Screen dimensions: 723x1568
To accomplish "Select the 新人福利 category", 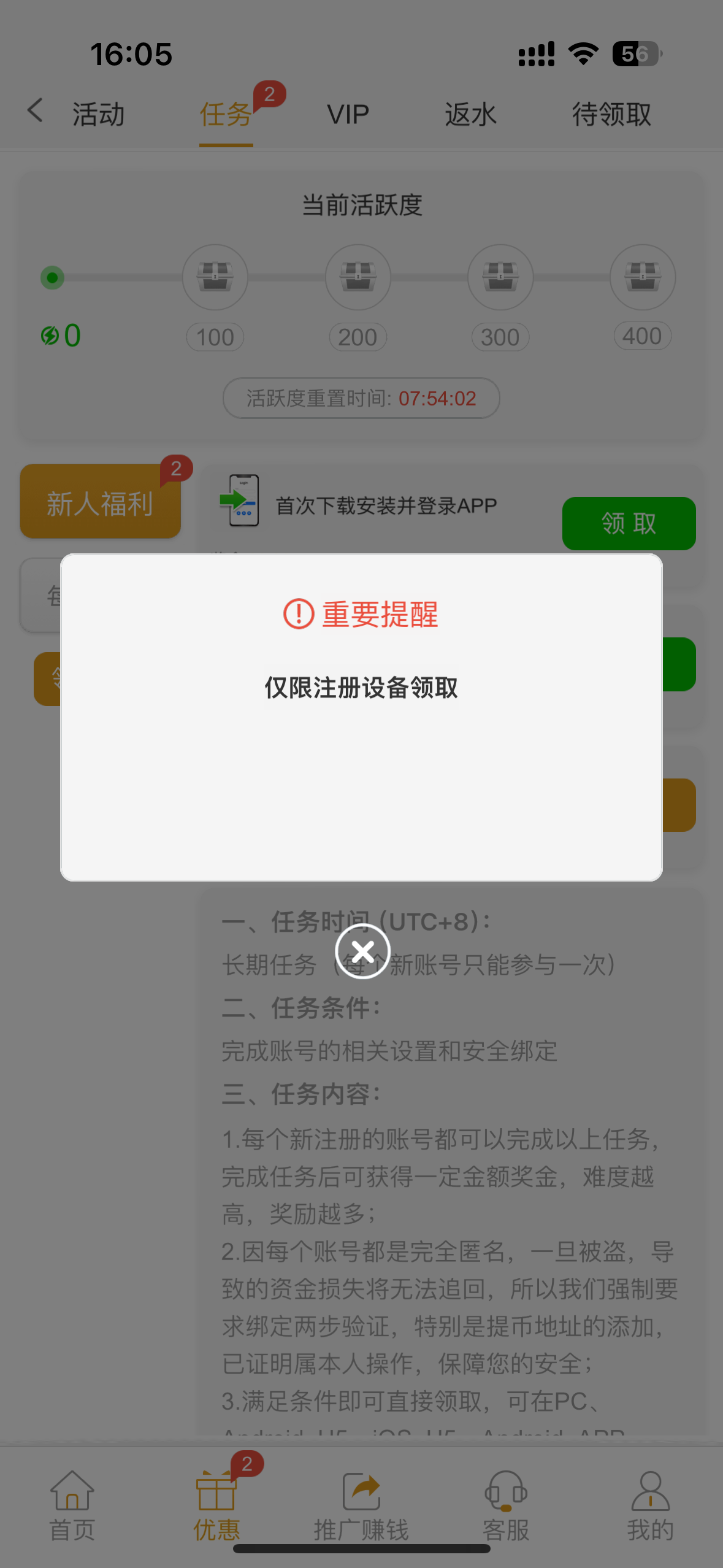I will tap(100, 502).
